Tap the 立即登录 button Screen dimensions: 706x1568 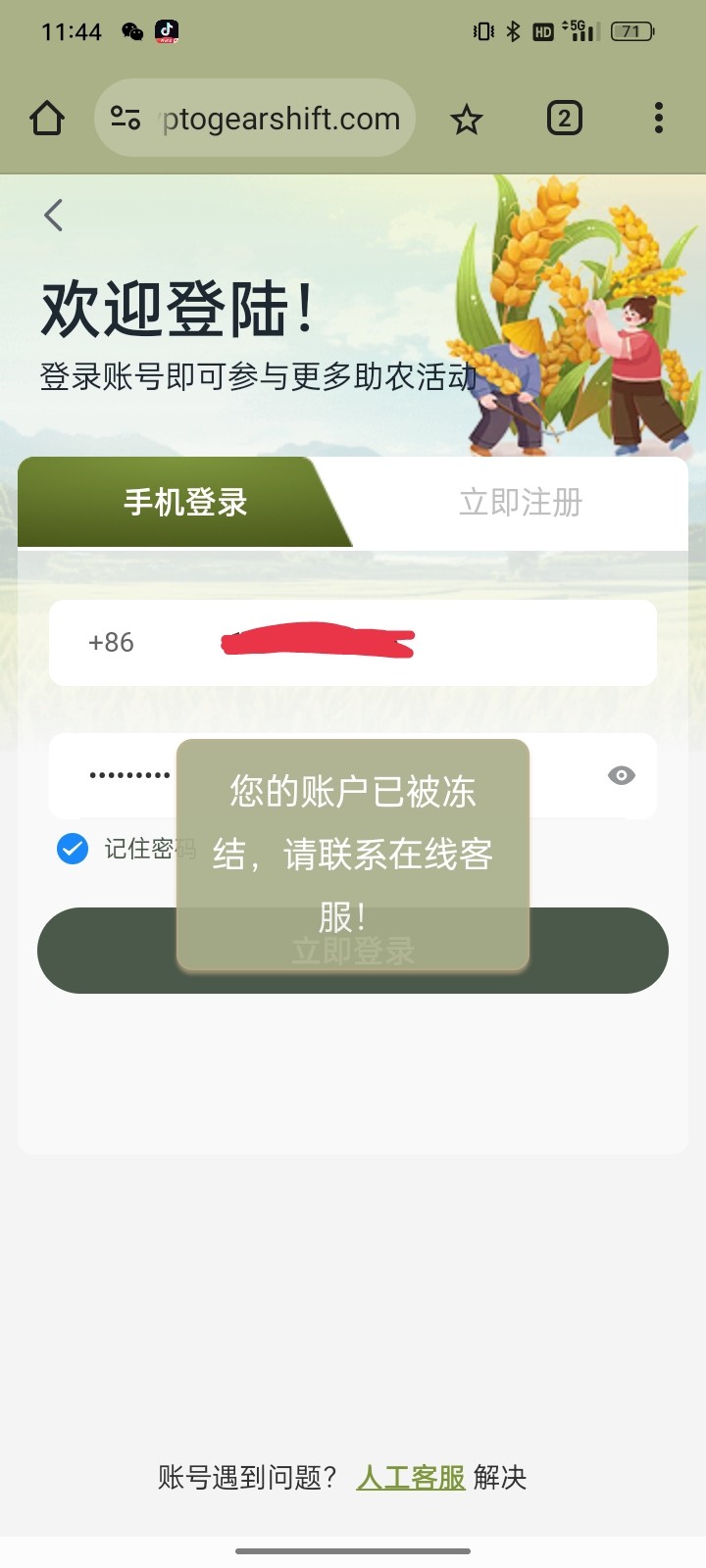click(x=598, y=951)
